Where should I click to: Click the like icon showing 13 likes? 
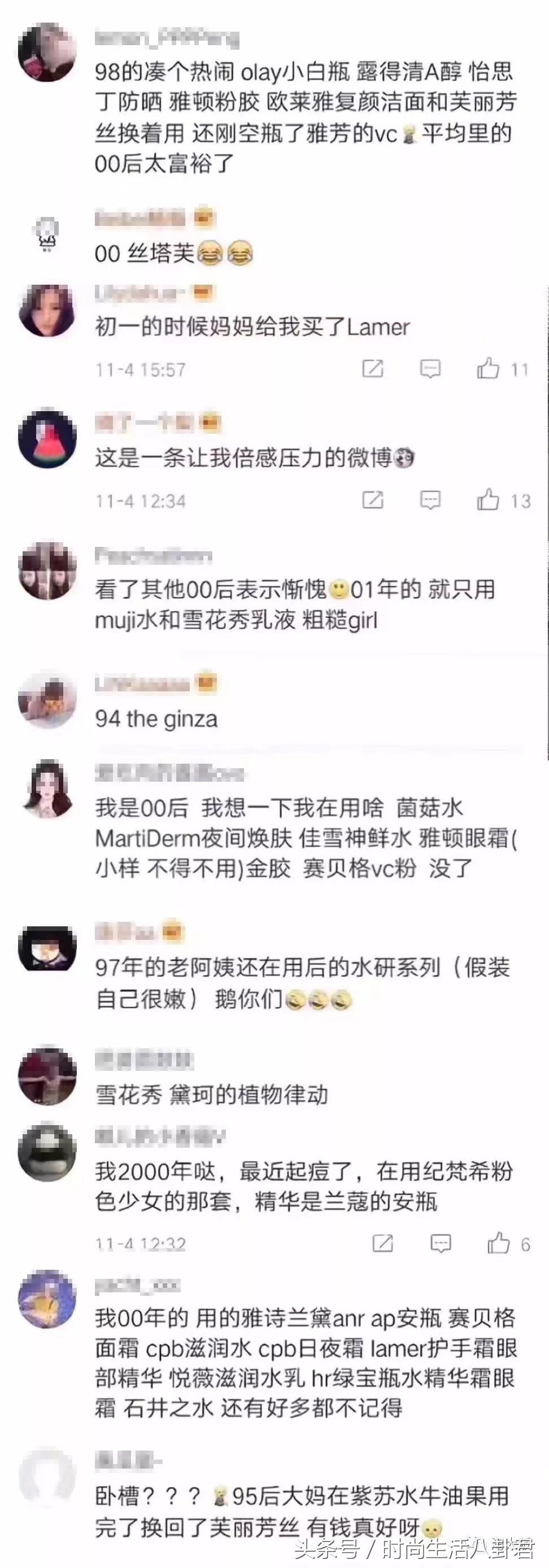pyautogui.click(x=487, y=501)
